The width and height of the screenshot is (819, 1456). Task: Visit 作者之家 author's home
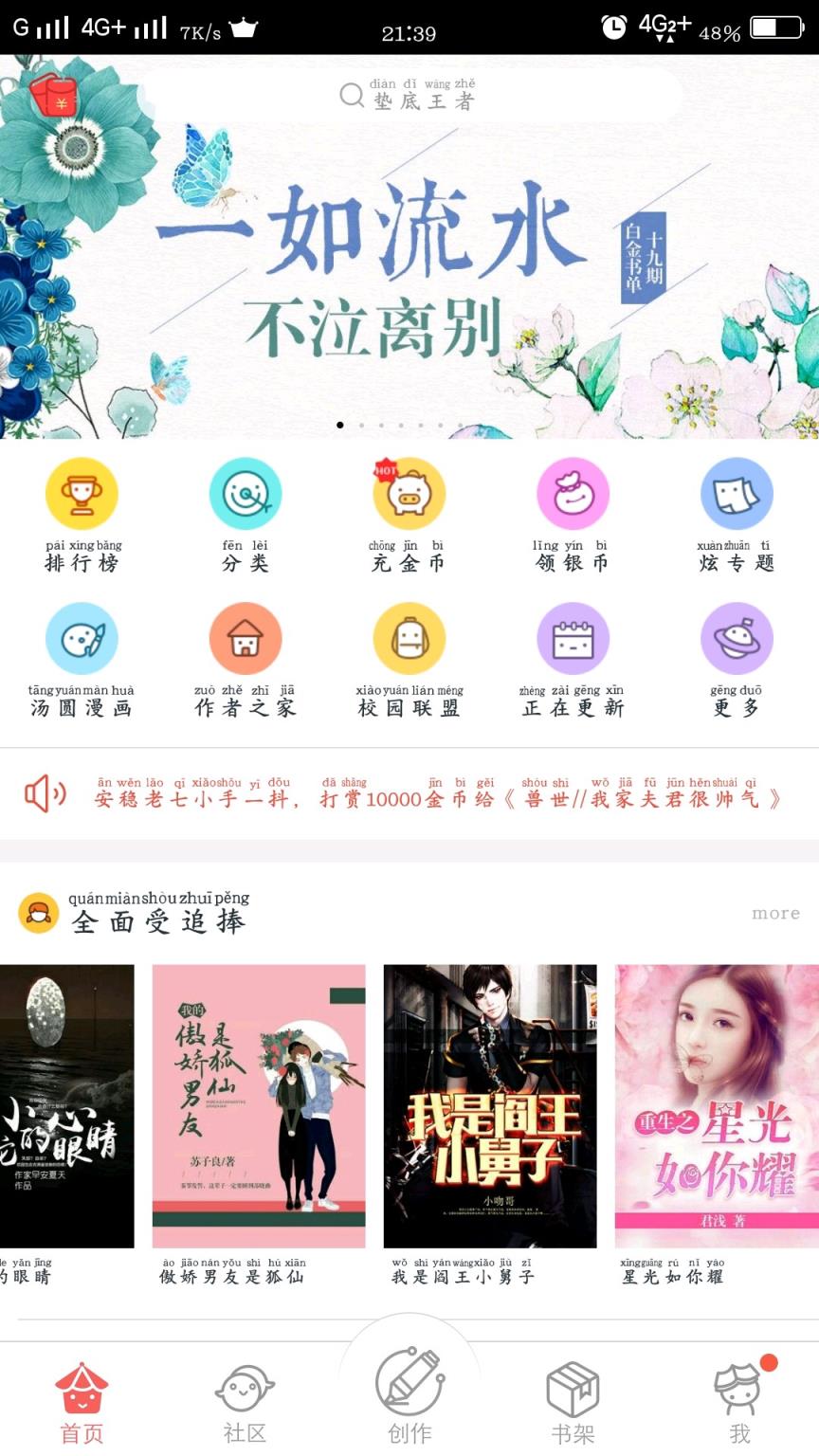[246, 638]
